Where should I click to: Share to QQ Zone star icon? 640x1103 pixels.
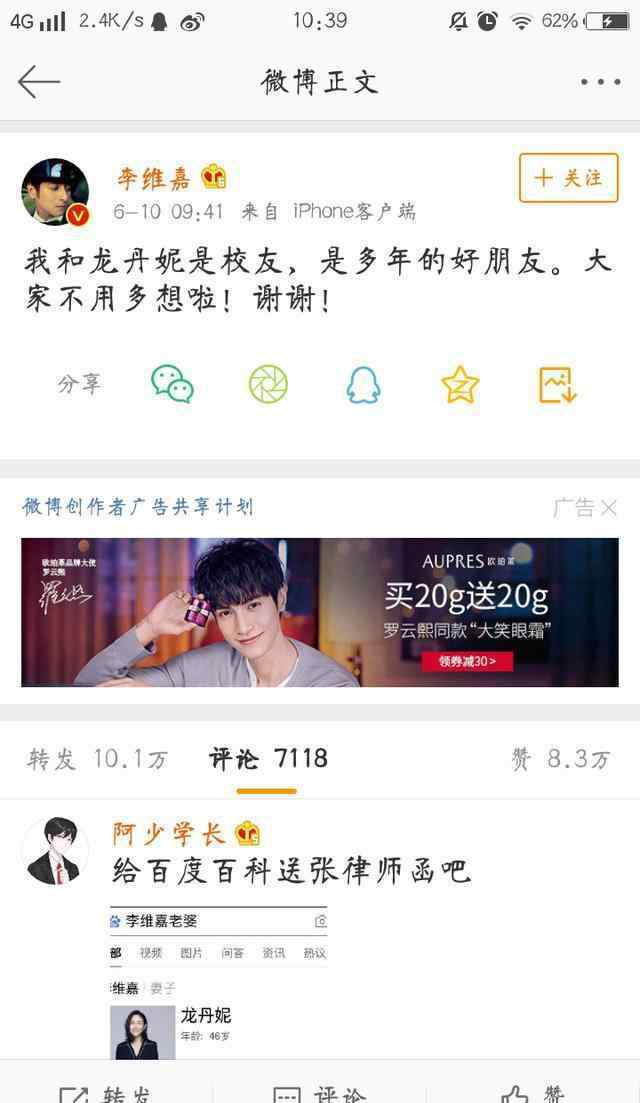460,384
